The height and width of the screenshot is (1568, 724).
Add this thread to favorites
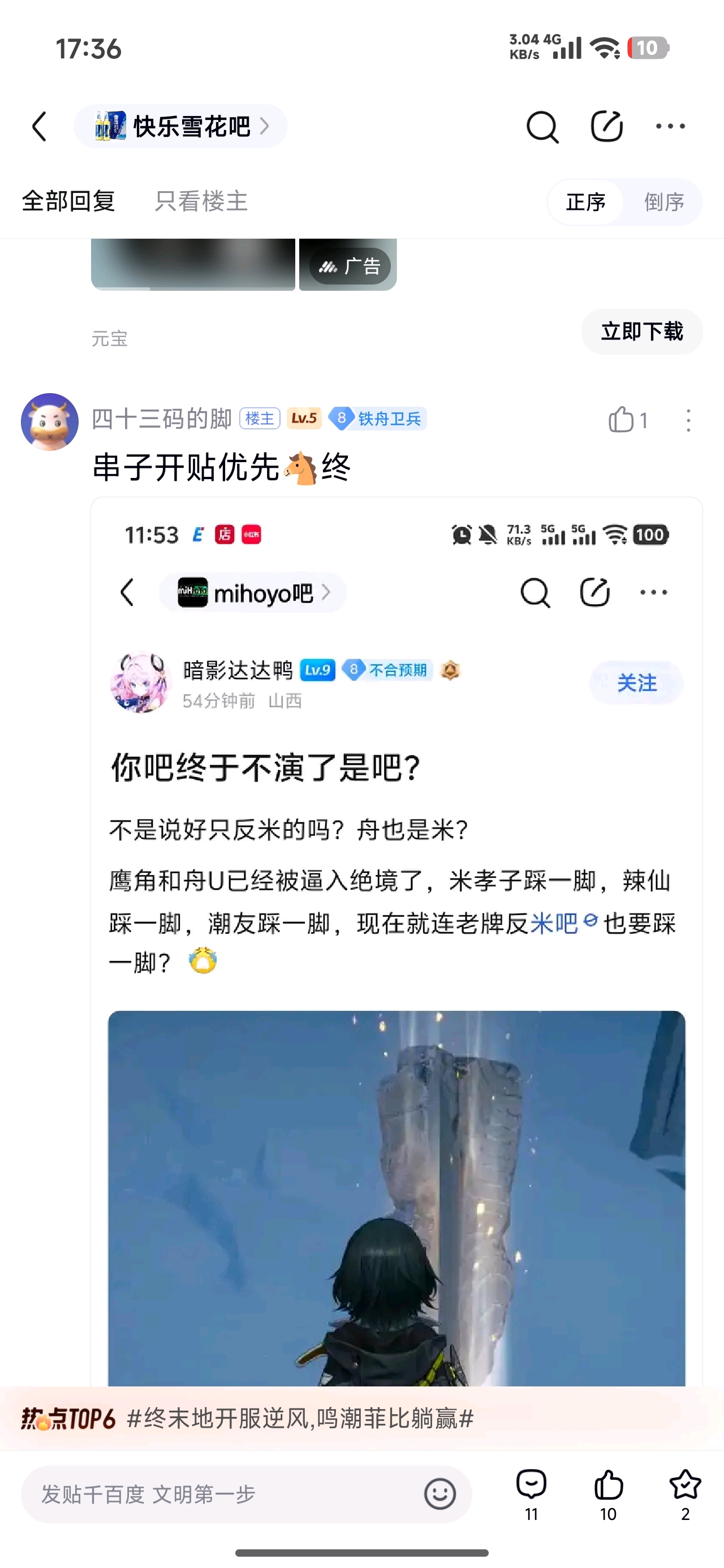point(685,1493)
